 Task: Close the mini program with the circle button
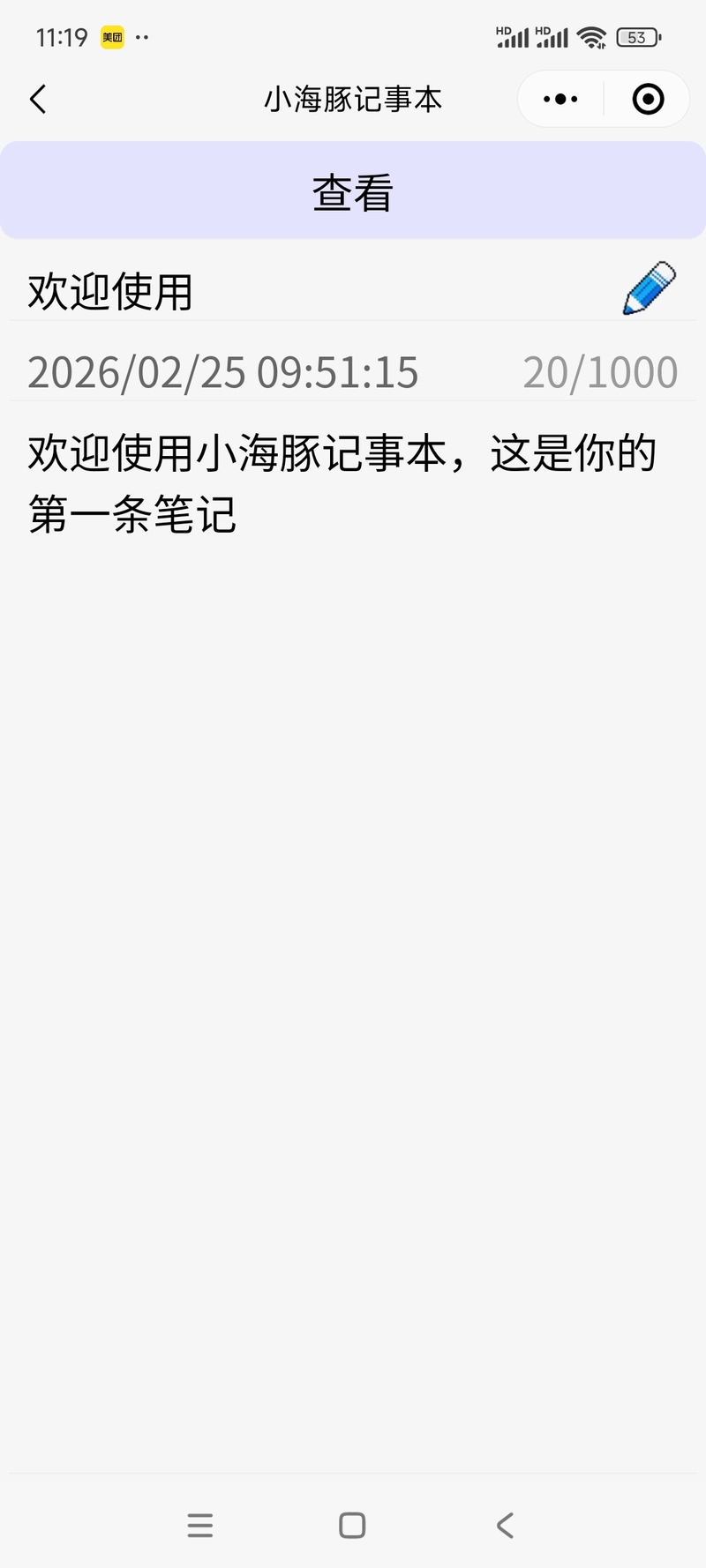click(648, 99)
